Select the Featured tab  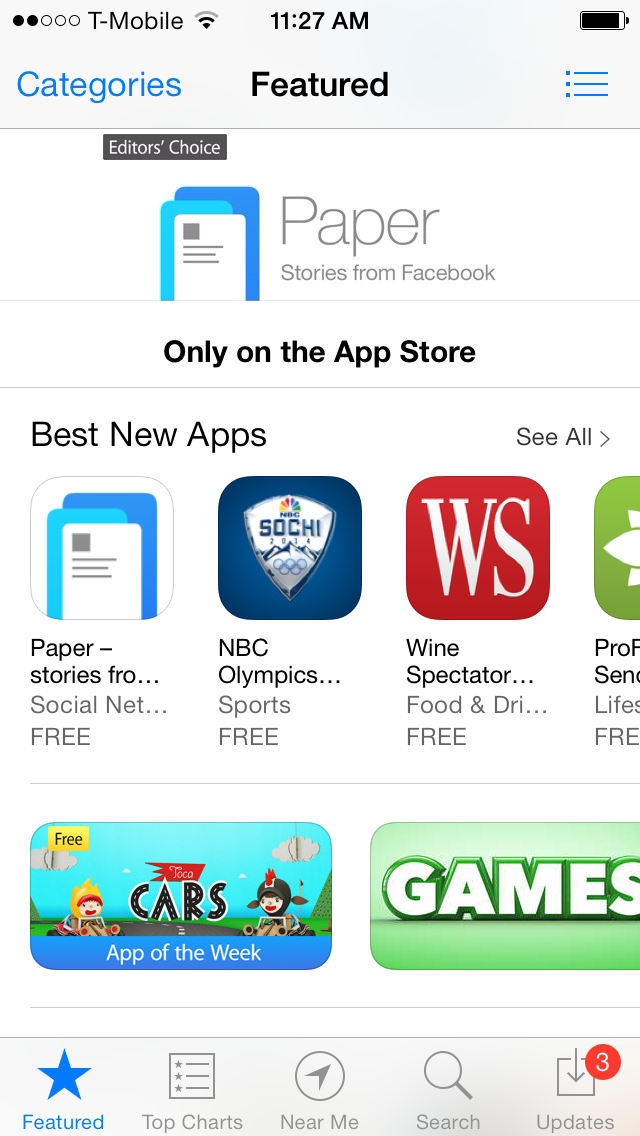point(64,1092)
